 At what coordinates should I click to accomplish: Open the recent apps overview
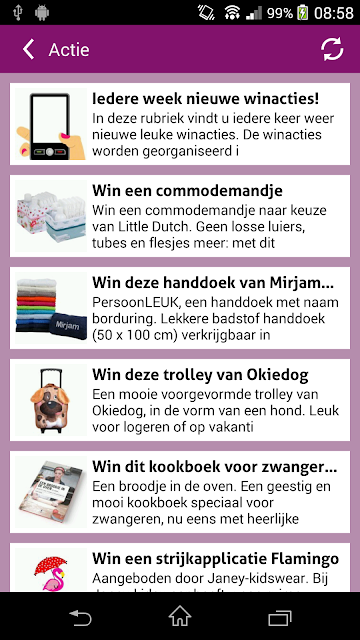pos(280,617)
